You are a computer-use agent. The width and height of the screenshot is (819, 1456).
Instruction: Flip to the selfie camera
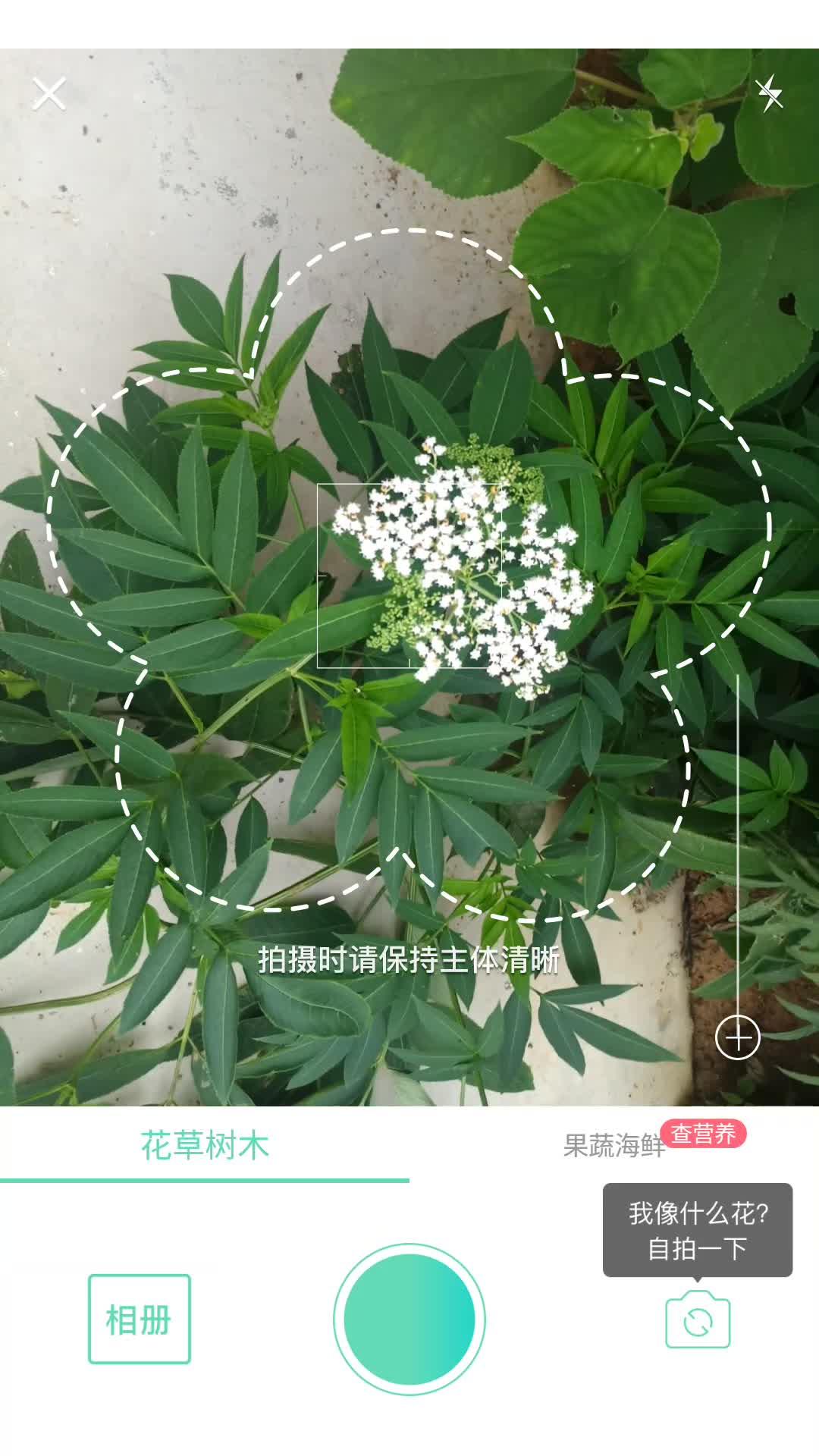coord(698,1322)
